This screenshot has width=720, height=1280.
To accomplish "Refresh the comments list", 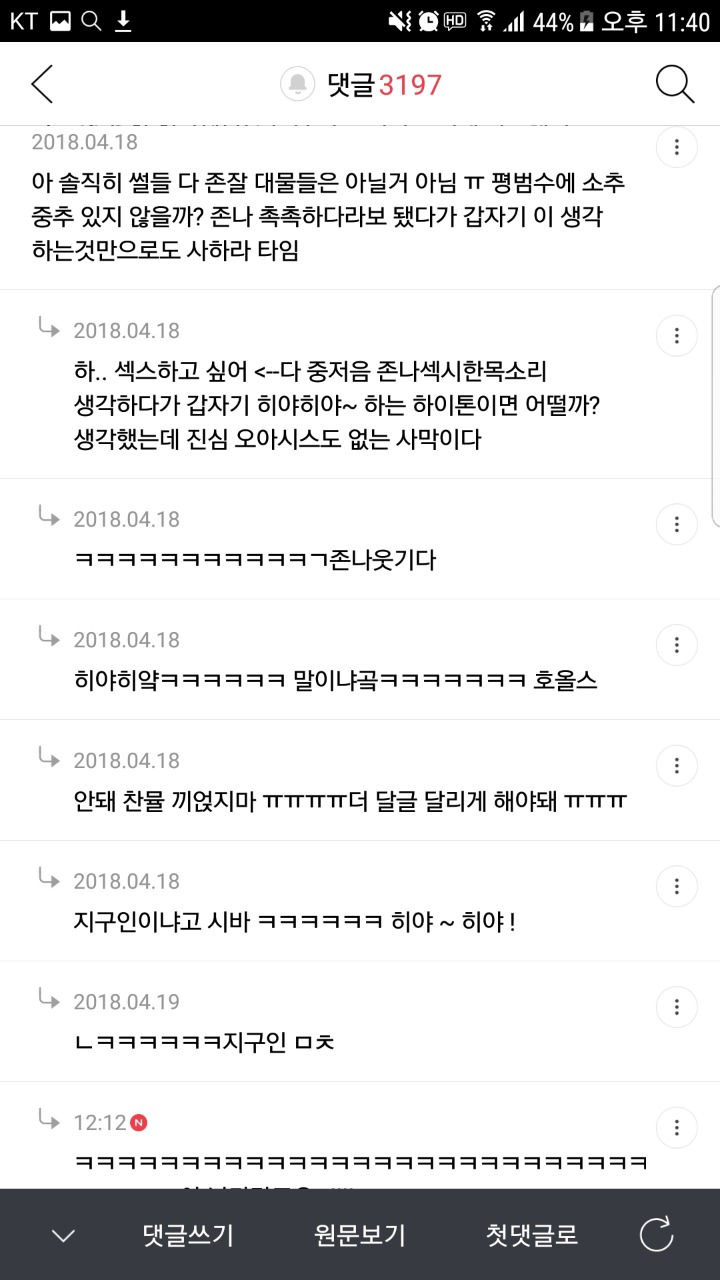I will pyautogui.click(x=656, y=1235).
